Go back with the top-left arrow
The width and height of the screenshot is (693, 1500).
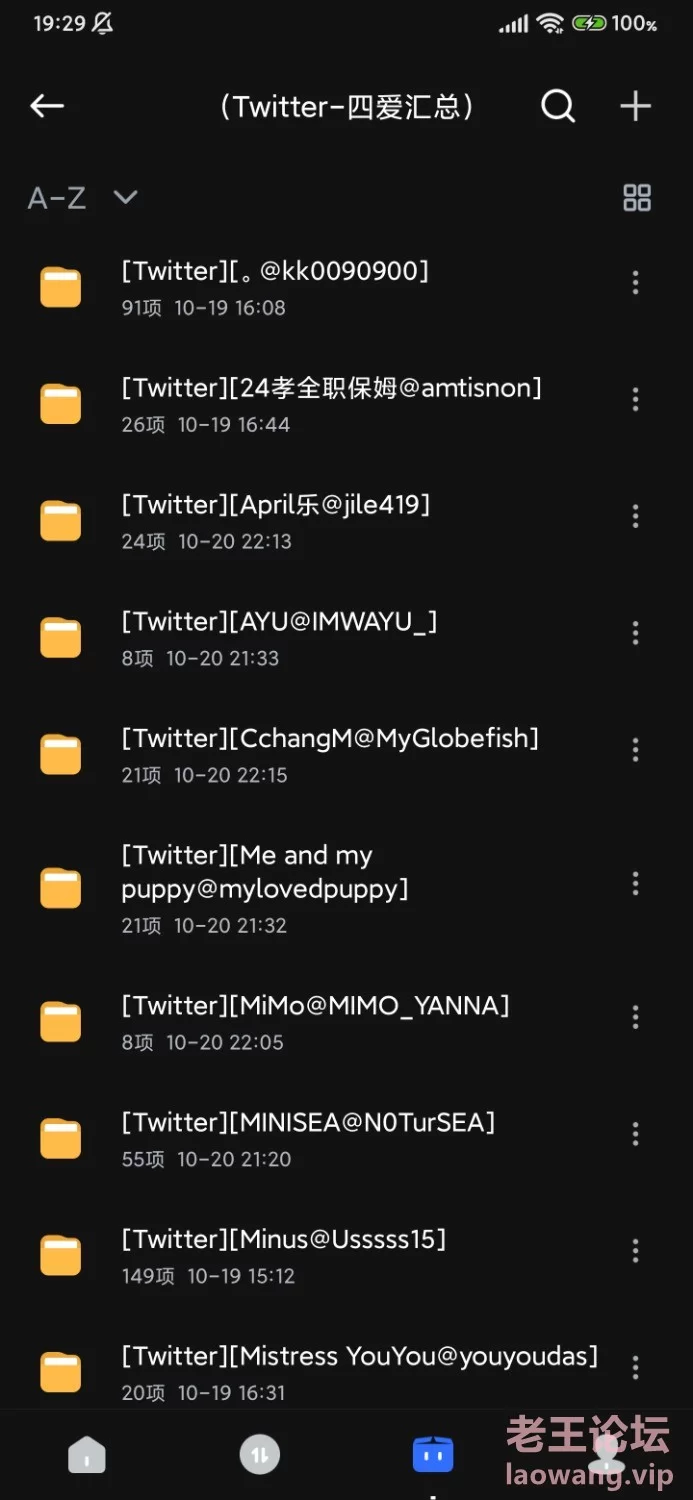(47, 106)
